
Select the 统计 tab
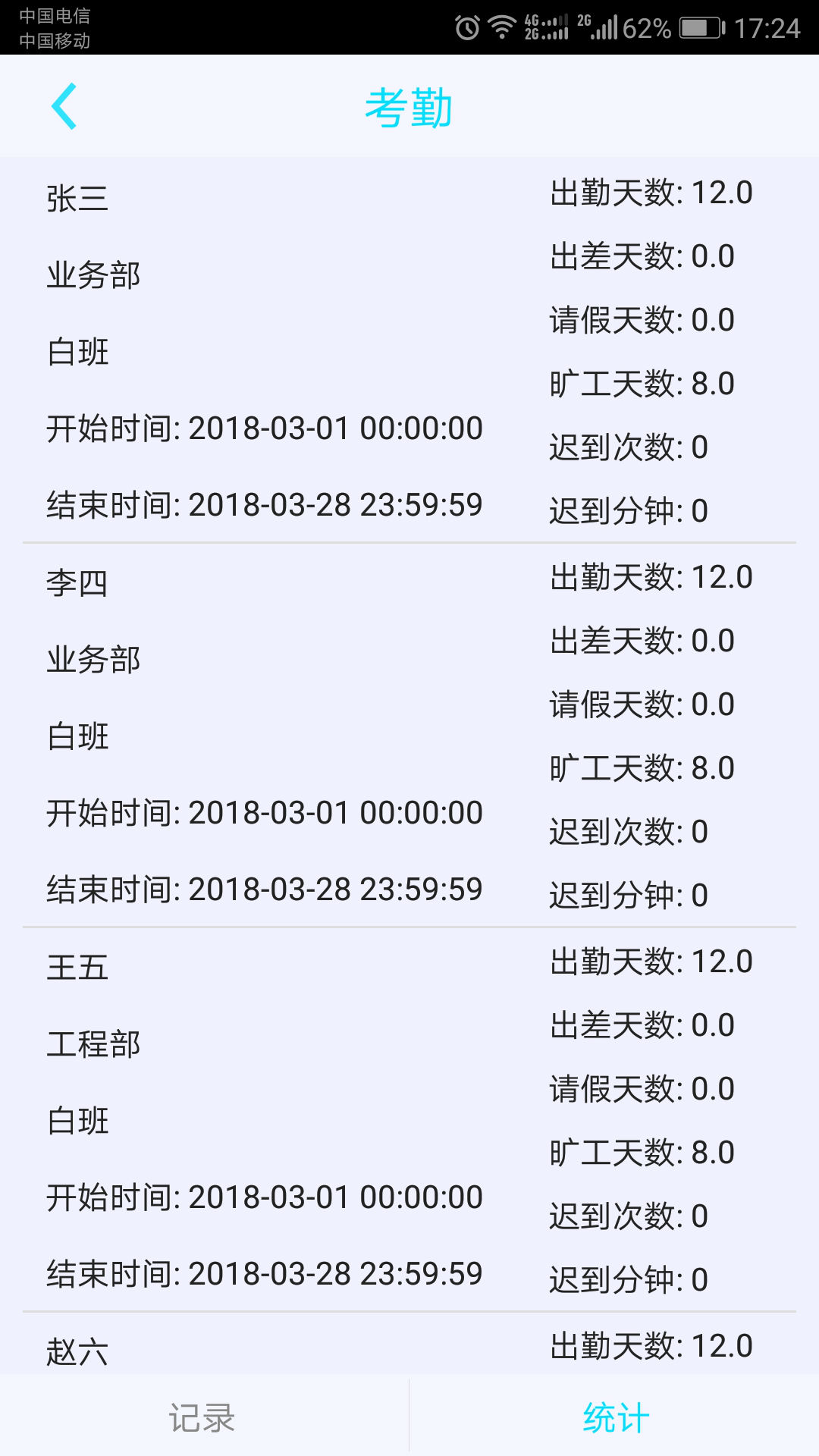pos(614,1417)
